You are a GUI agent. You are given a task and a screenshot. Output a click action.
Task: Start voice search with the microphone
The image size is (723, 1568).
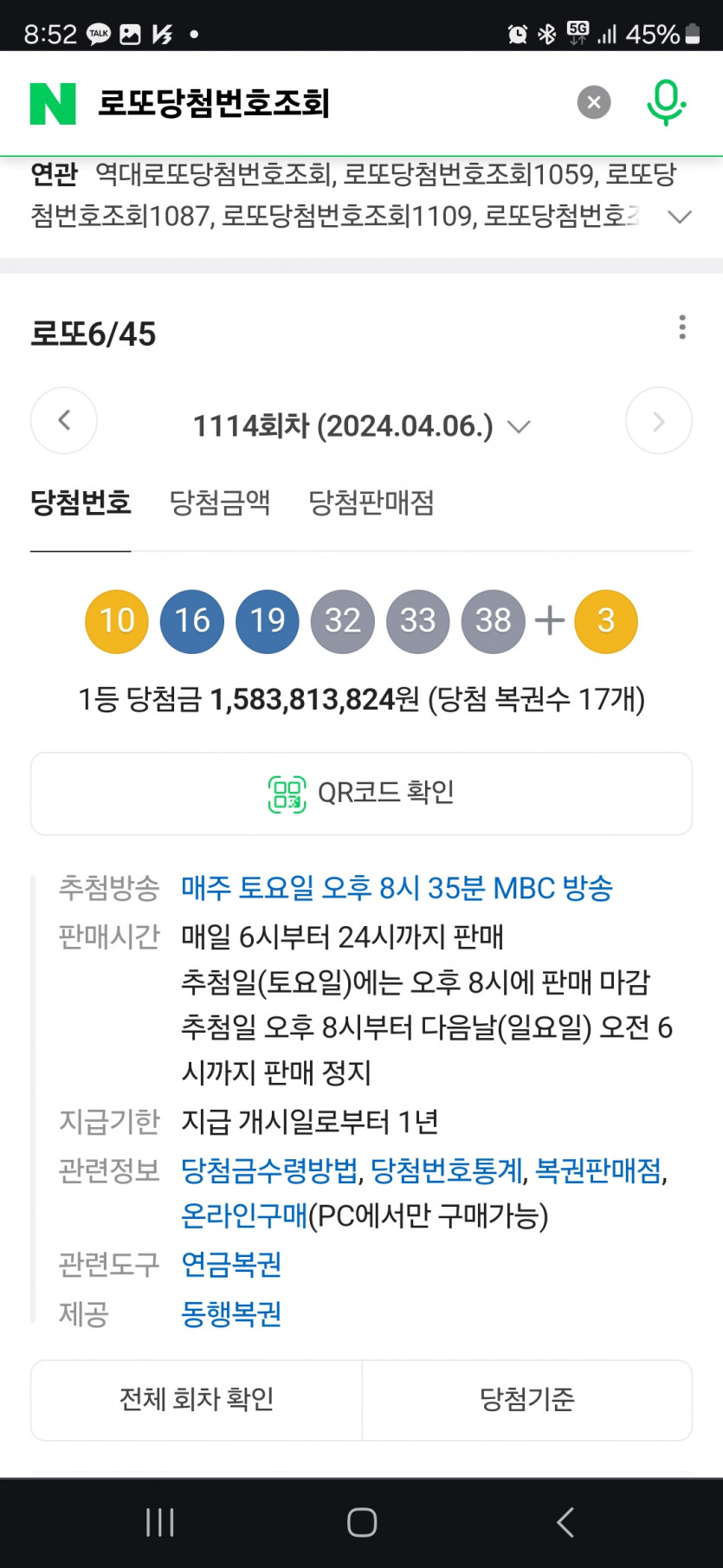pos(665,102)
